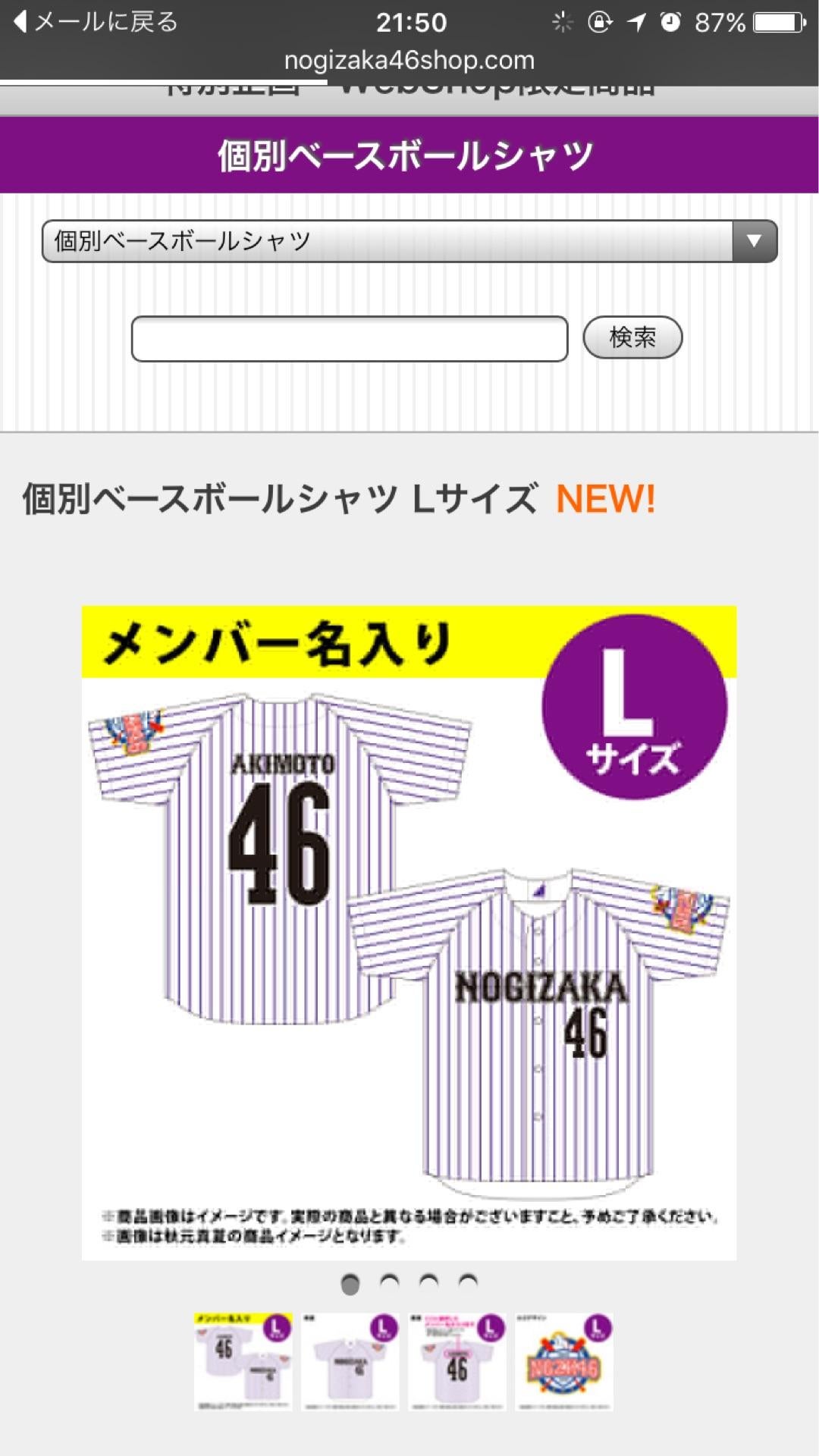The image size is (819, 1456).
Task: Select the thumbnail with the large 46 shirt
Action: (457, 1362)
